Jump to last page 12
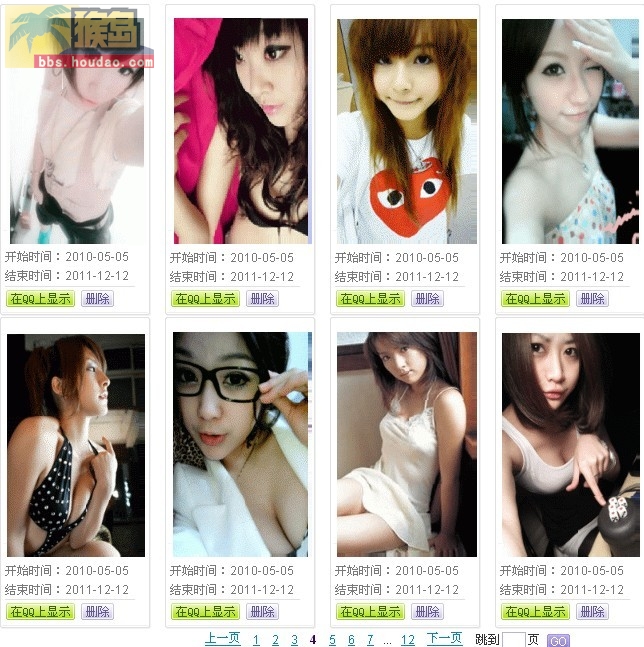Image resolution: width=644 pixels, height=647 pixels. (x=407, y=640)
